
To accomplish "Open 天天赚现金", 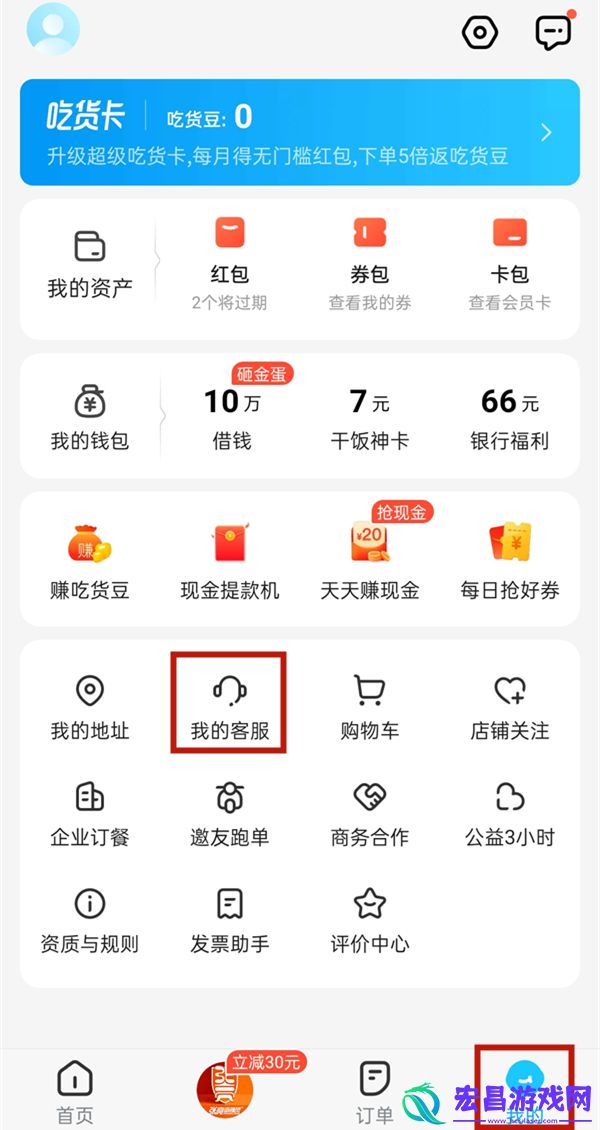I will click(x=369, y=560).
